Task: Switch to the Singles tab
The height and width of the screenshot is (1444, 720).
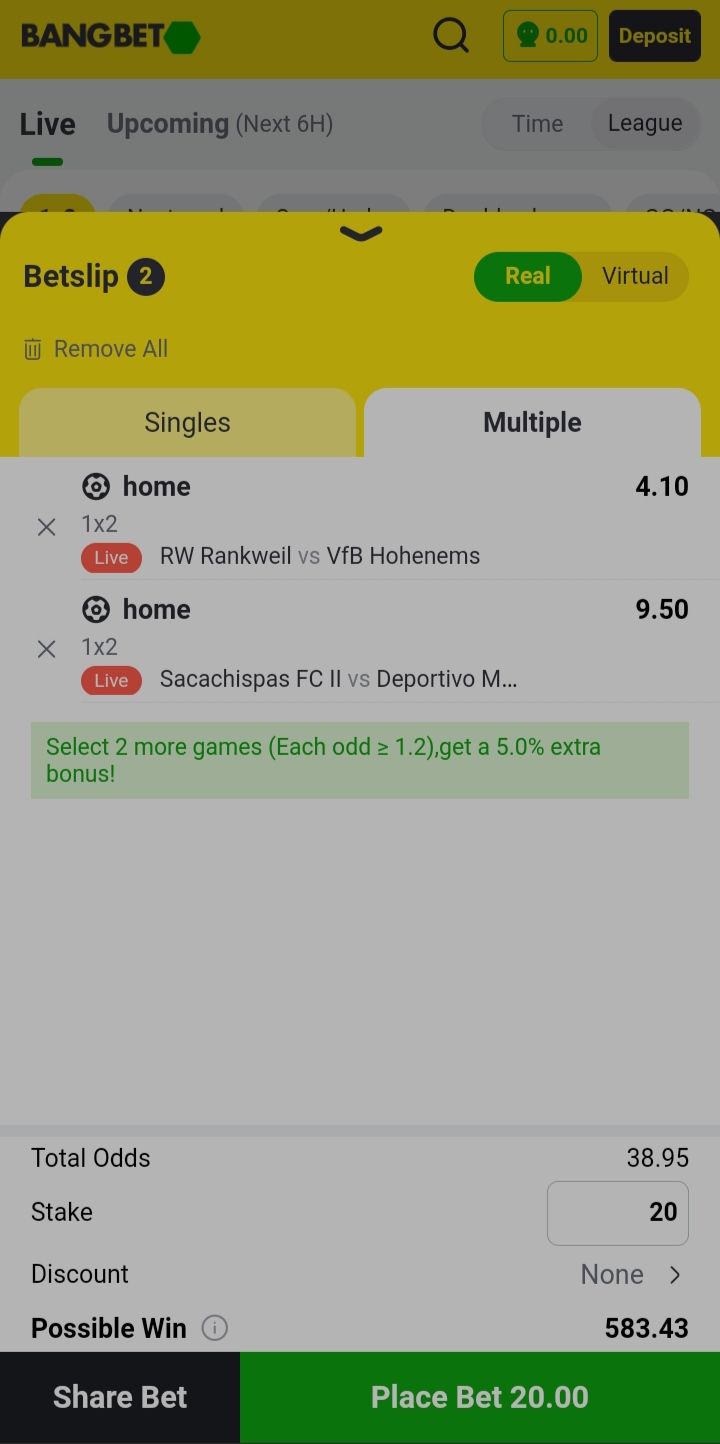Action: click(x=187, y=422)
